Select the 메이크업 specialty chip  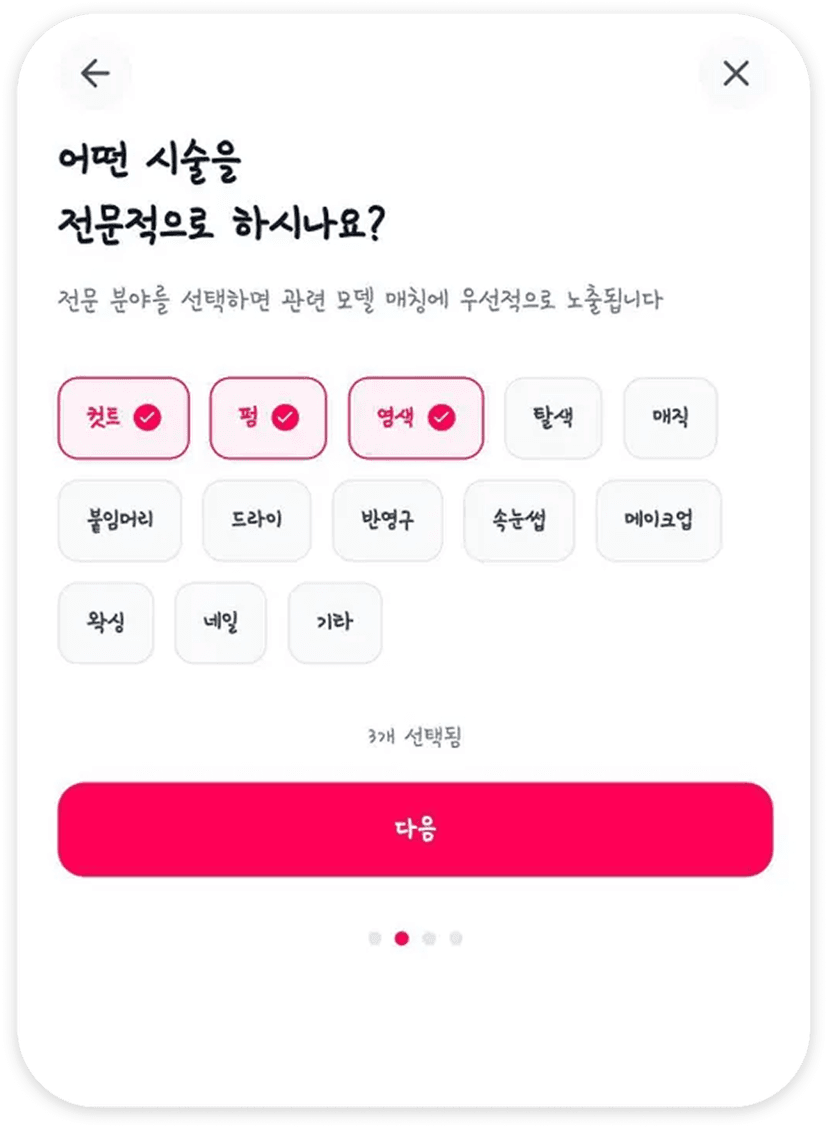[657, 520]
